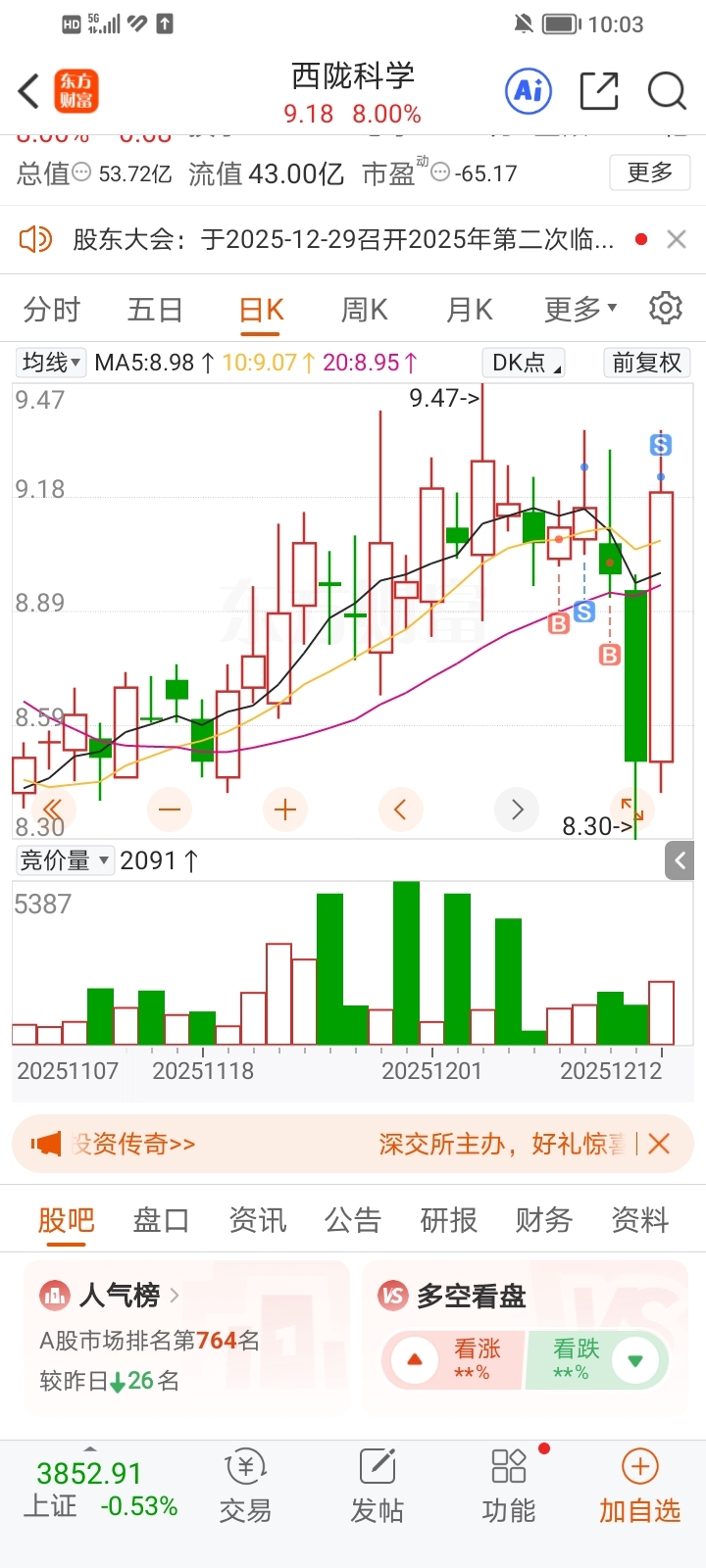This screenshot has width=706, height=1568.
Task: Go back using the top-left arrow
Action: click(29, 92)
